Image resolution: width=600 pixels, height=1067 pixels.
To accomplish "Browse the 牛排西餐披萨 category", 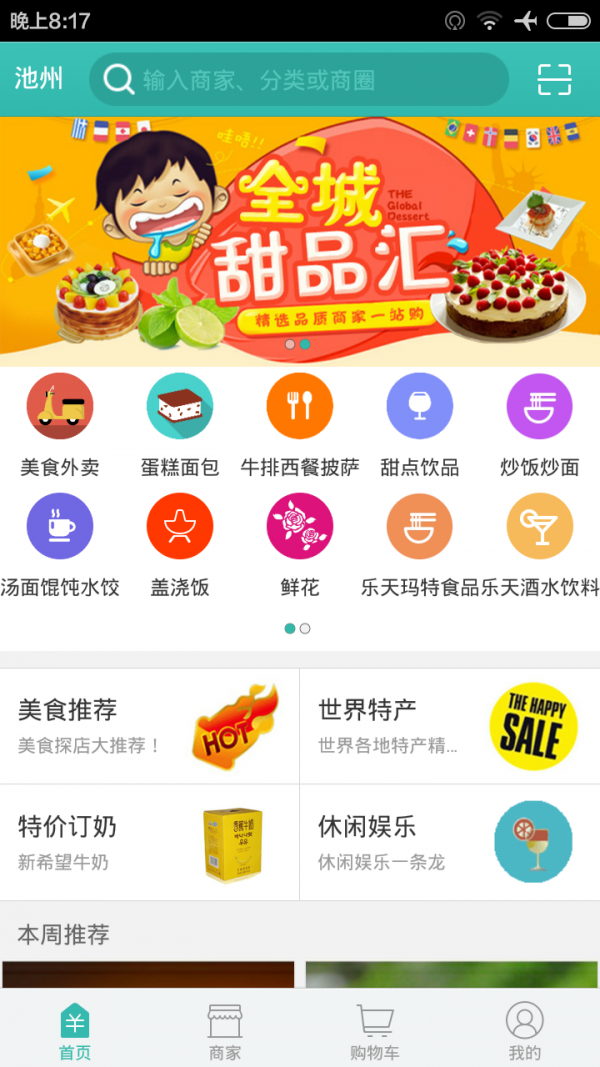I will coord(300,424).
